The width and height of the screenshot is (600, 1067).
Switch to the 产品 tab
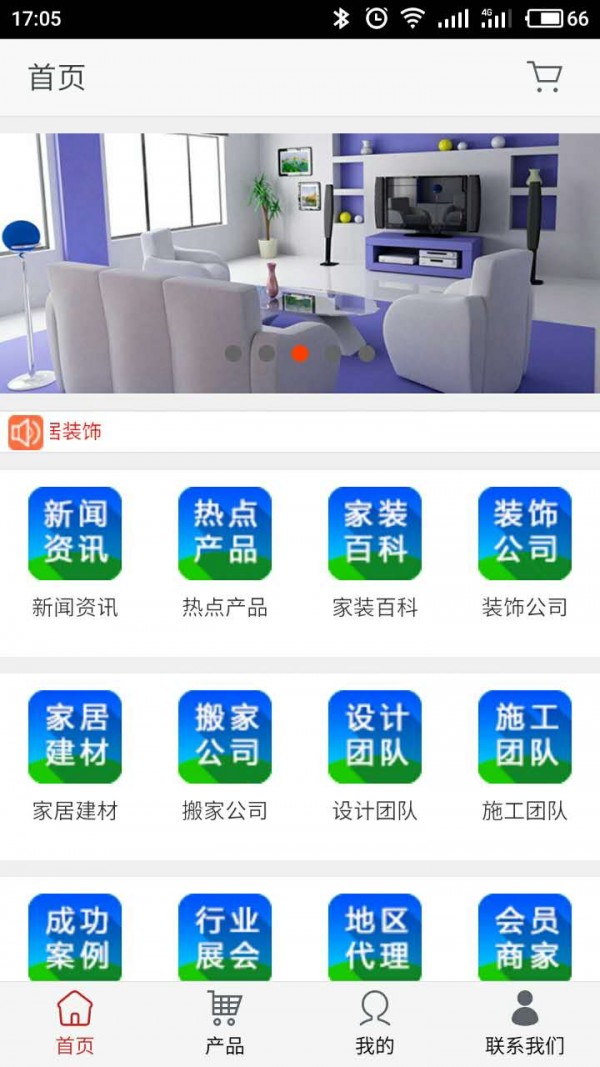click(x=225, y=1023)
